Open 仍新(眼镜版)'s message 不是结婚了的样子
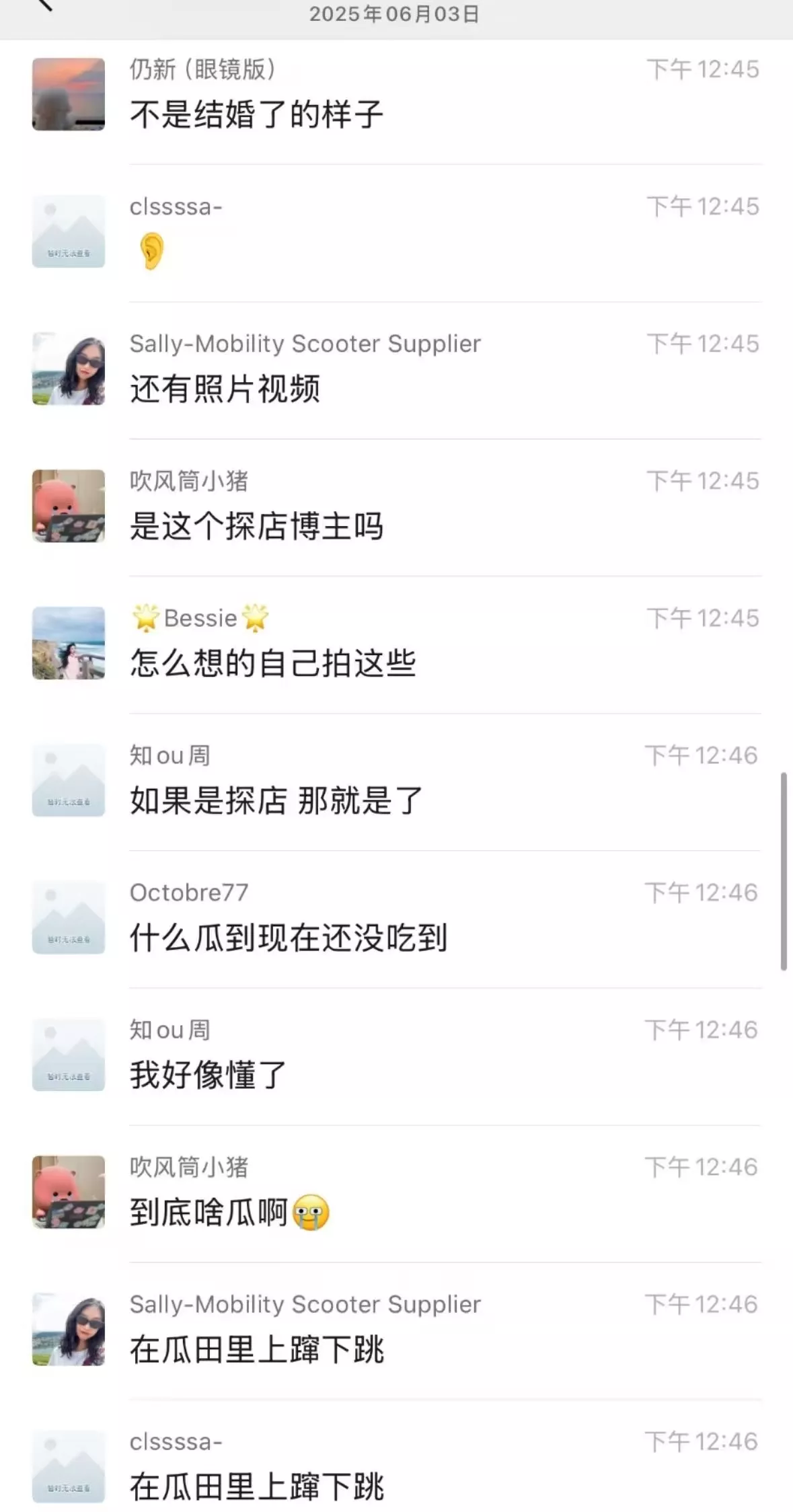Screen dimensions: 793x1512 click(x=256, y=114)
